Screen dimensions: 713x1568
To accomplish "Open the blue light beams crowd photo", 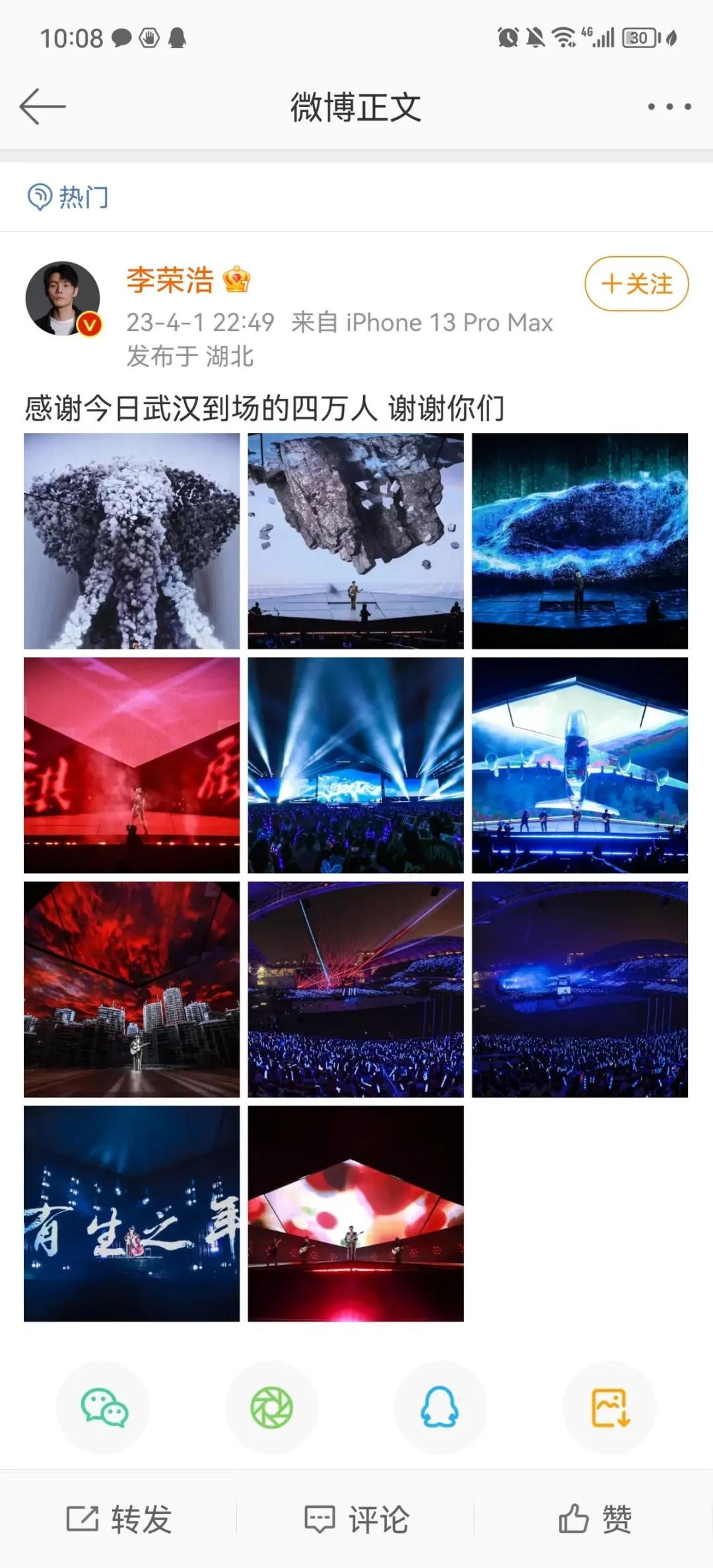I will pyautogui.click(x=356, y=765).
